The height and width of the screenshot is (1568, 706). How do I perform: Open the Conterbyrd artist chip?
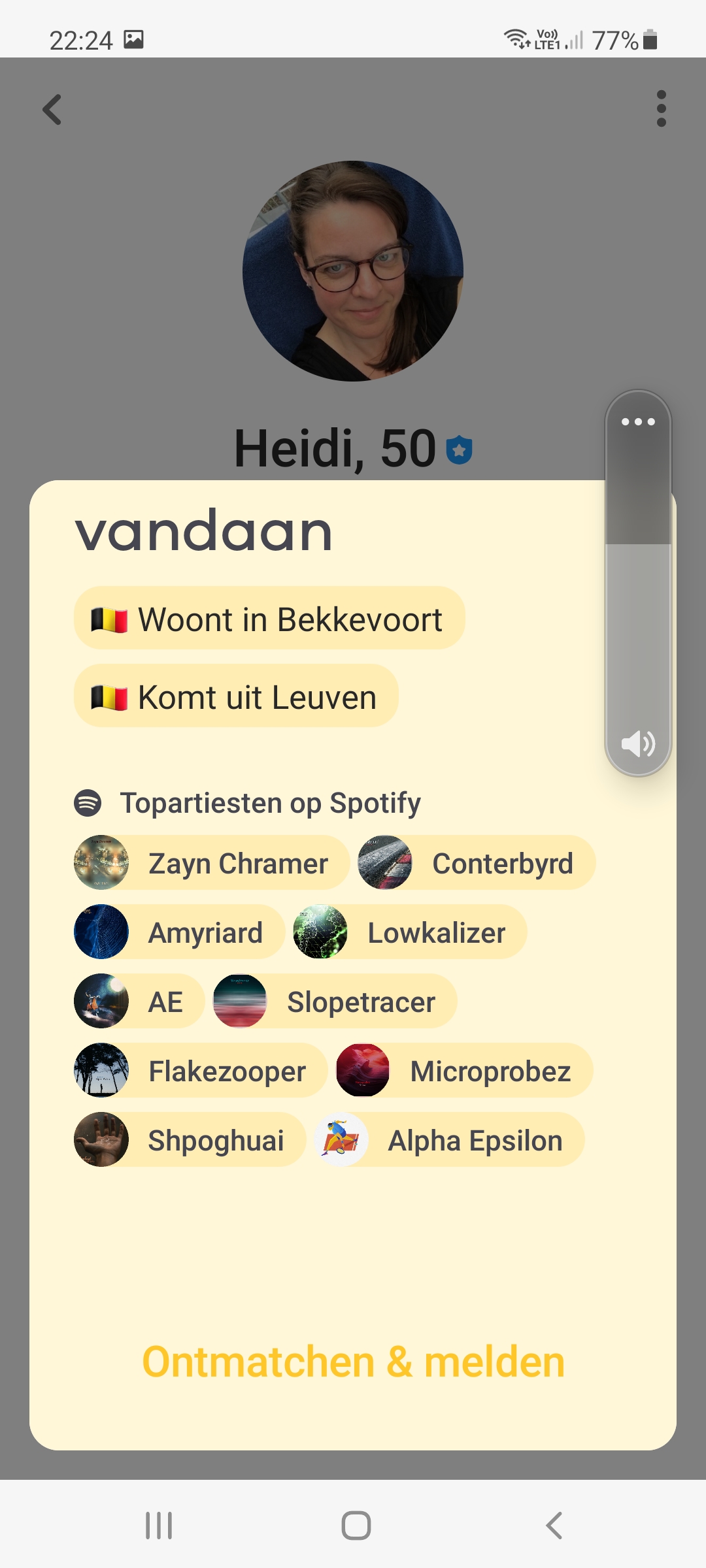(x=477, y=863)
